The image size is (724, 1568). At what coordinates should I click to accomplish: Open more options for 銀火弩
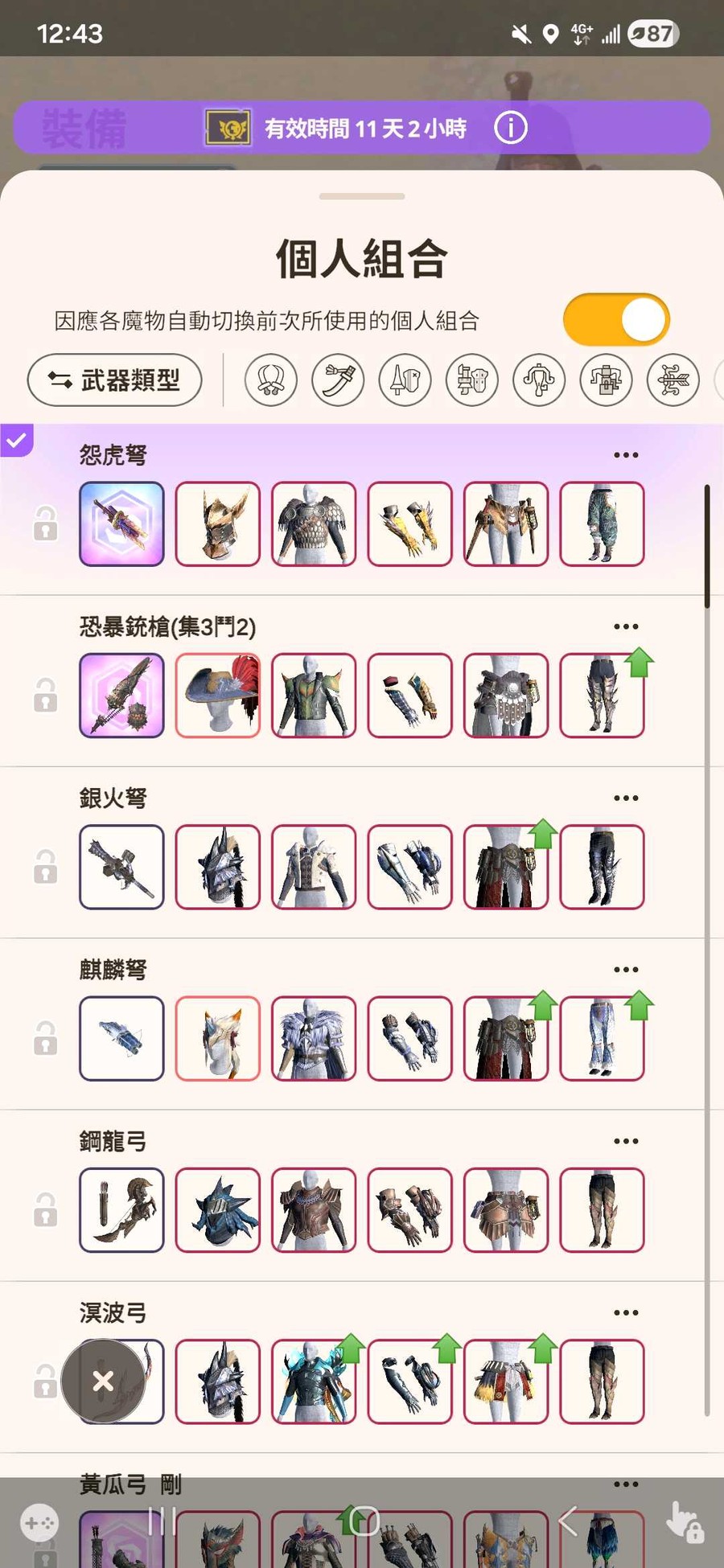click(x=625, y=798)
